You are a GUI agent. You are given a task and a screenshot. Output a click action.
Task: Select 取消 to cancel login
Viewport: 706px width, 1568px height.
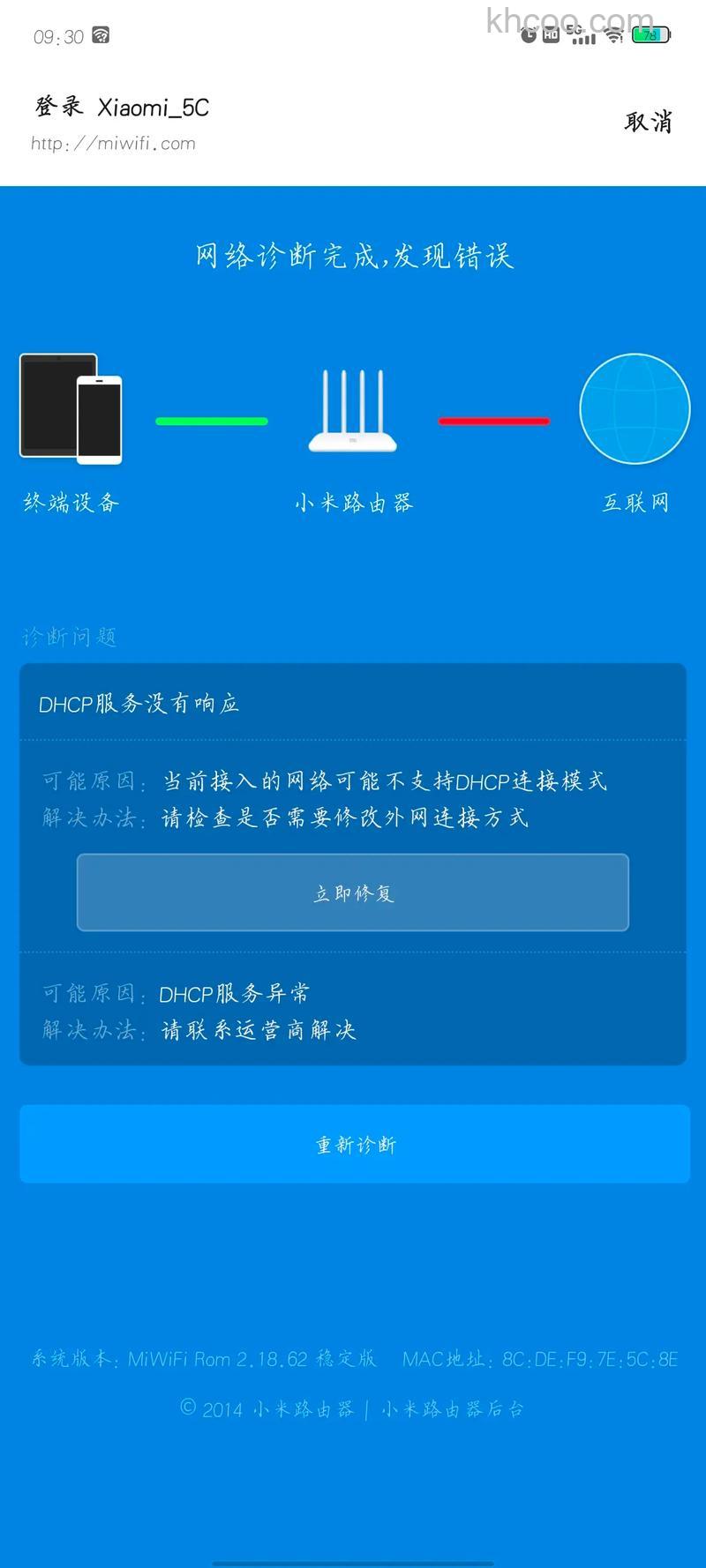coord(649,121)
